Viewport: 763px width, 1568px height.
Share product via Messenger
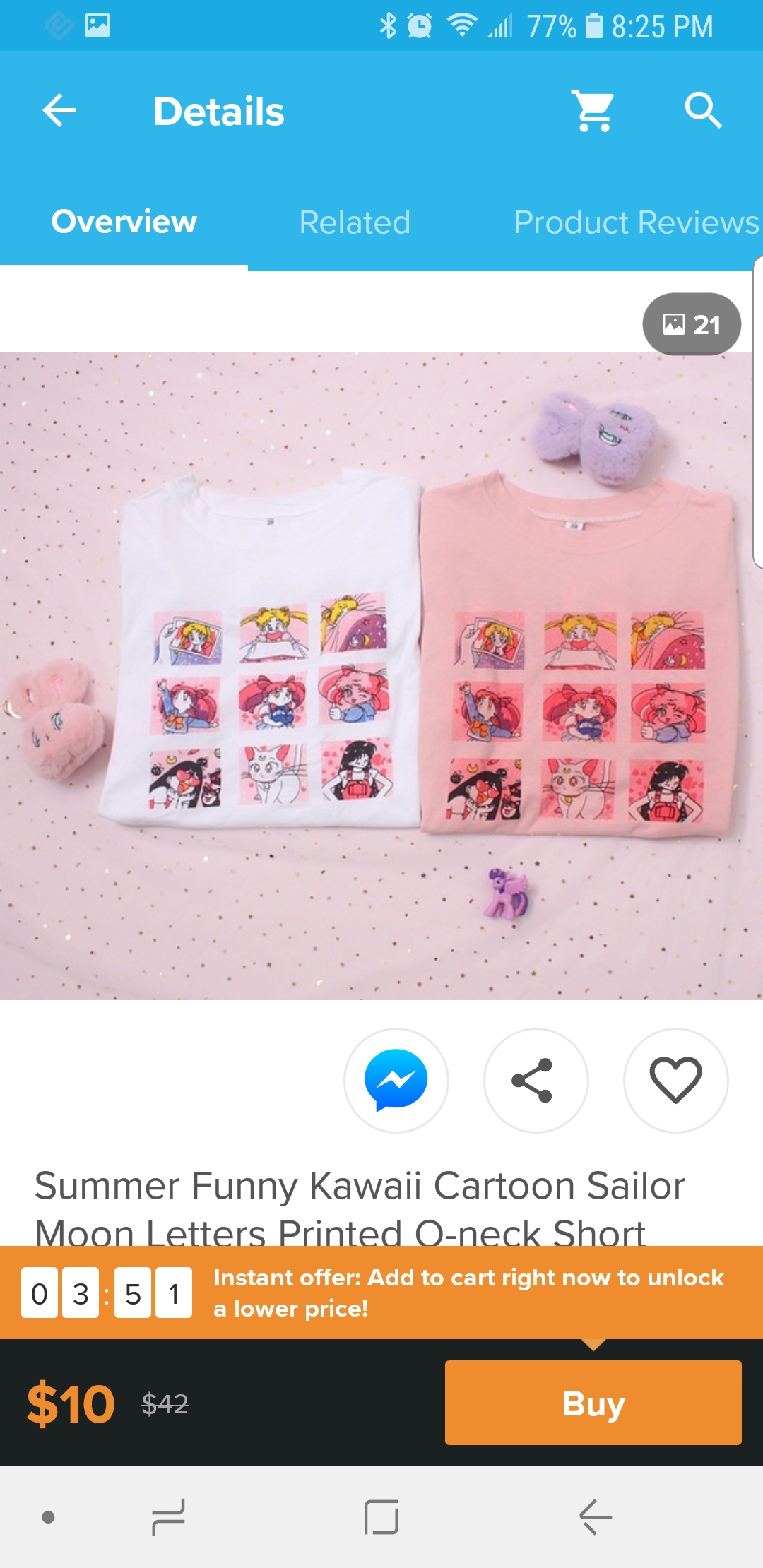tap(396, 1080)
